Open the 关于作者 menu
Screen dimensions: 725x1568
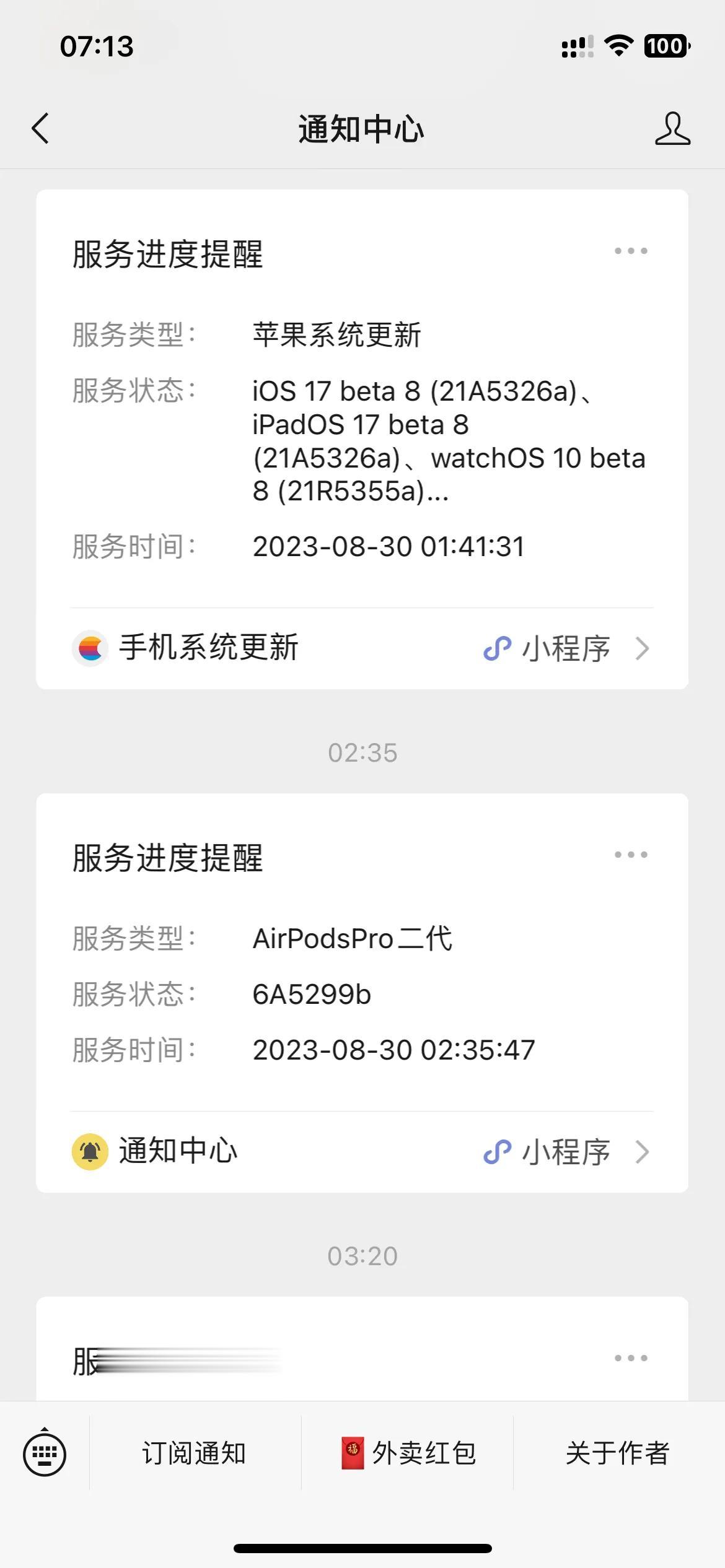pos(618,1453)
